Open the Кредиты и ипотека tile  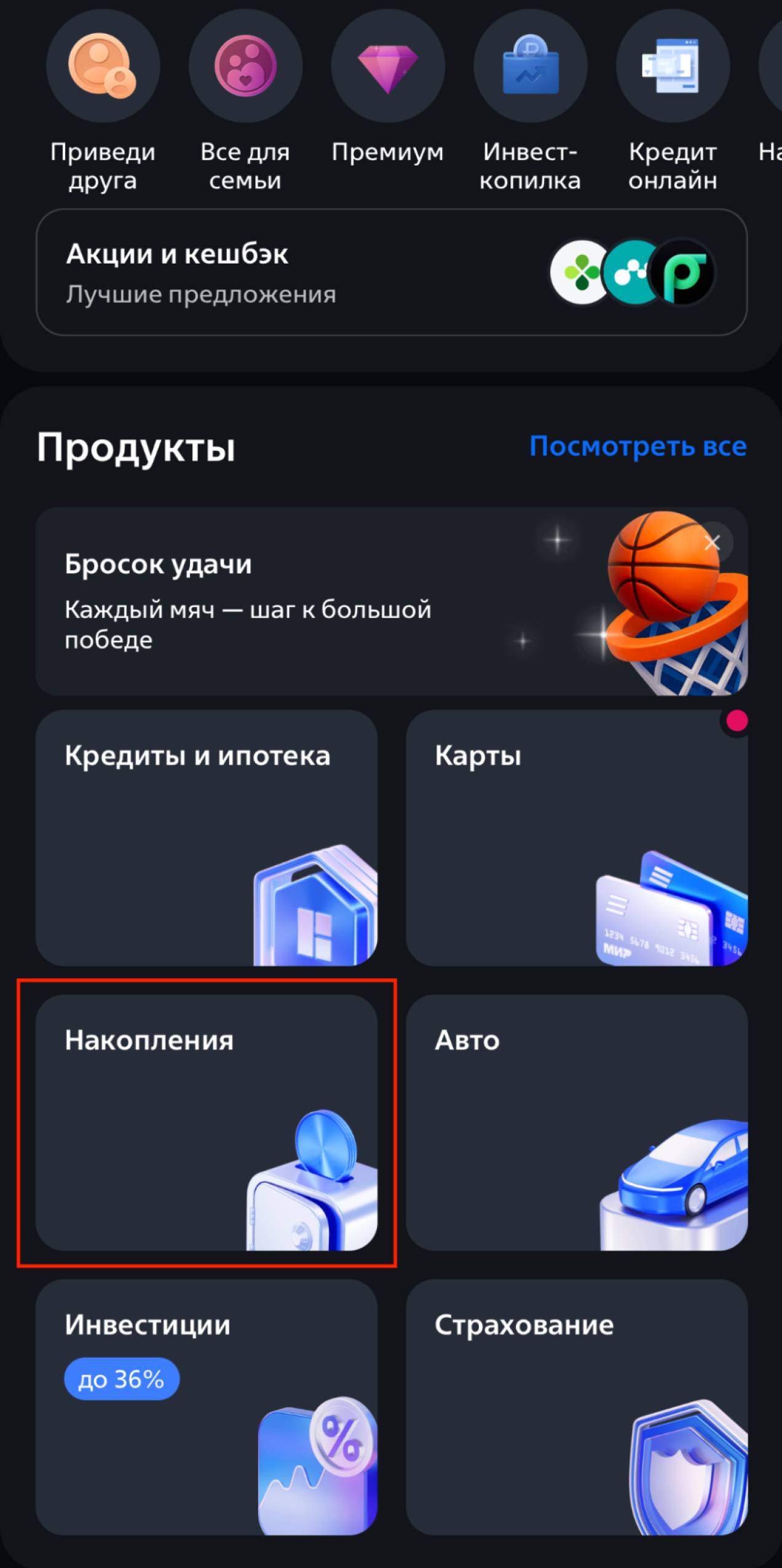[207, 837]
